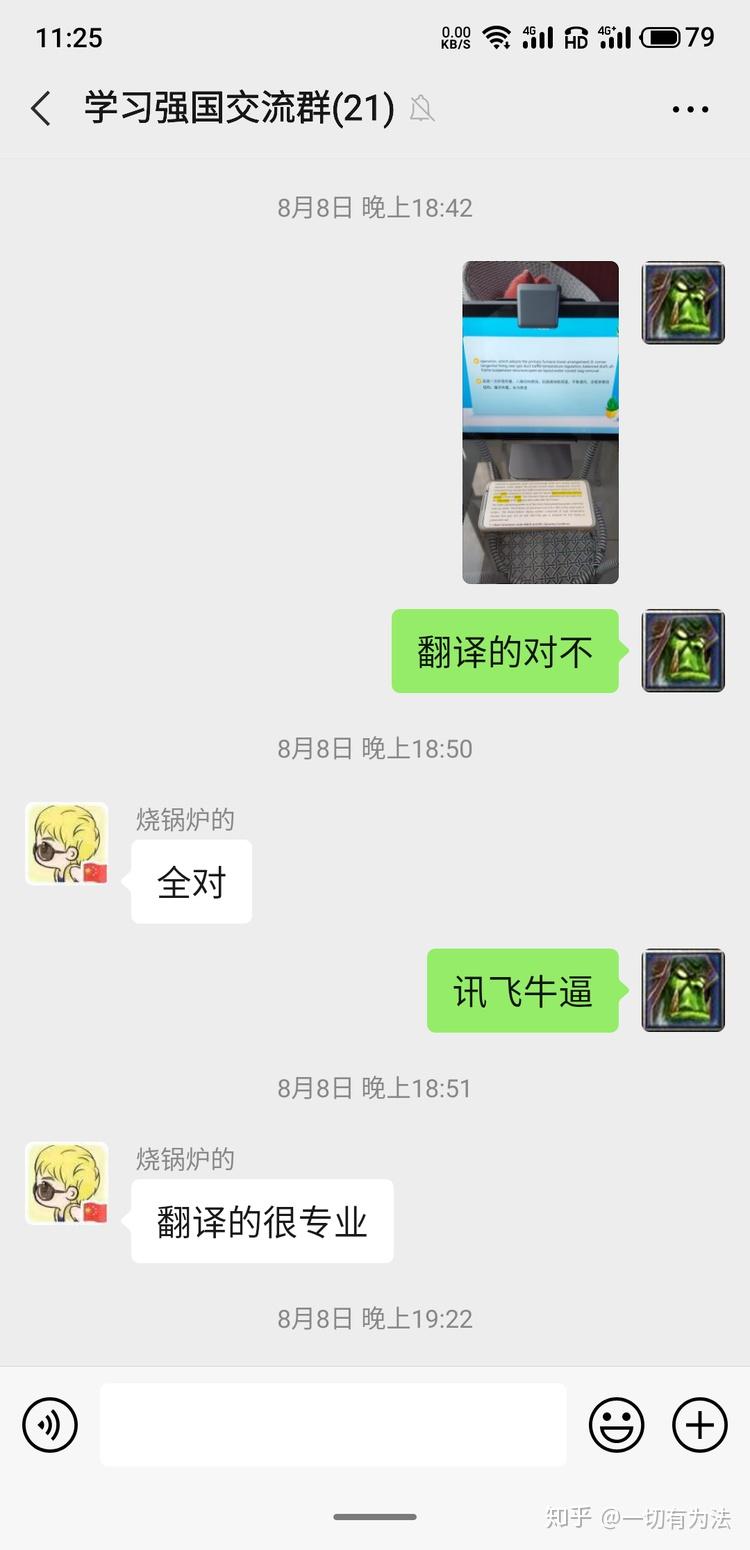
Task: Tap the timestamp 8月8日 晚上18:50
Action: (x=374, y=748)
